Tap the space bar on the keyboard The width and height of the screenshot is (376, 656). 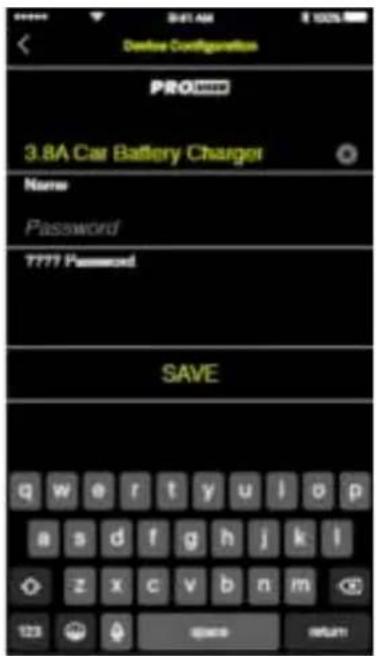pos(208,631)
